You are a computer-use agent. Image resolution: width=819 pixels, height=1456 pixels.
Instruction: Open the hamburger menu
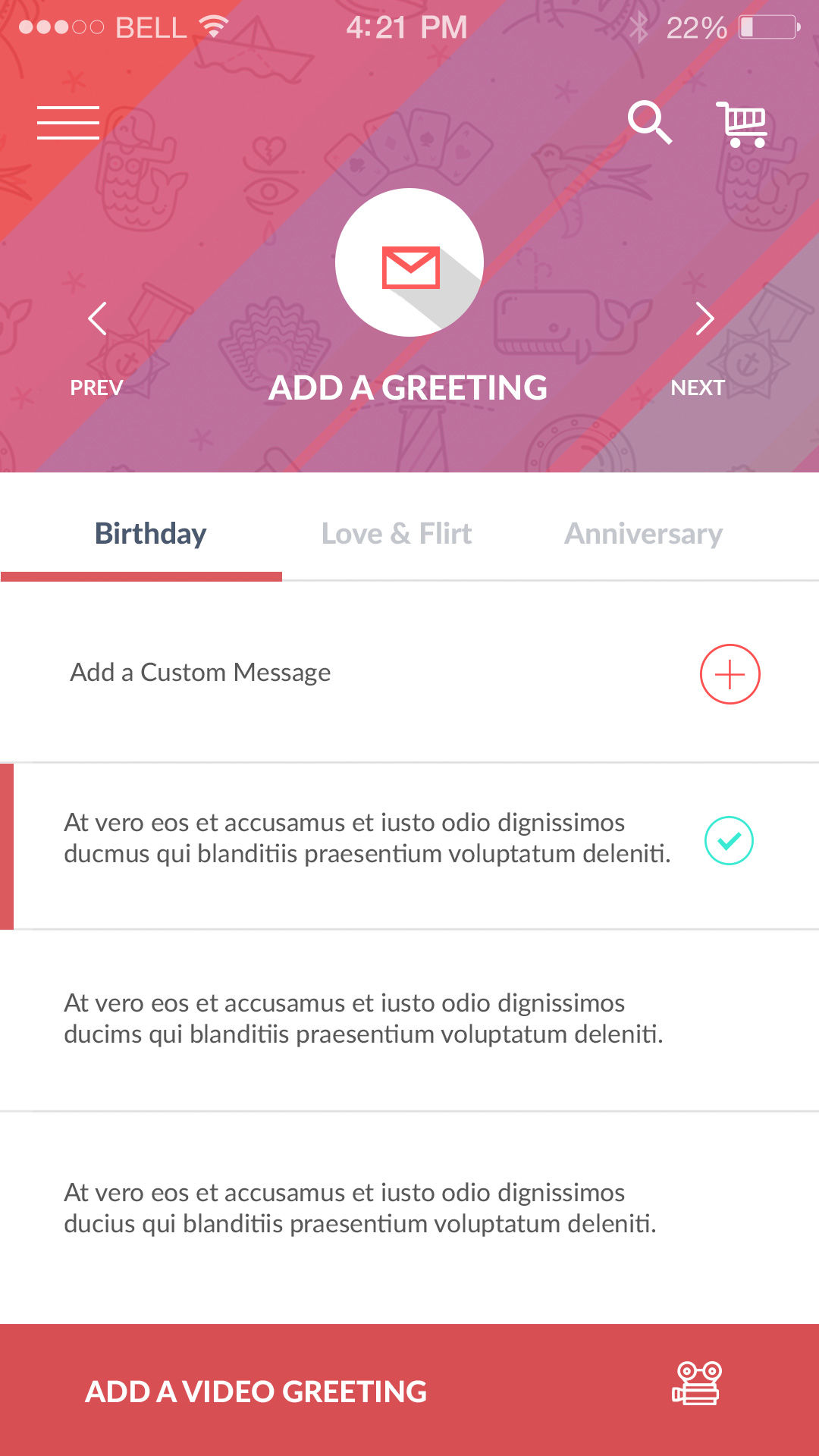tap(68, 123)
